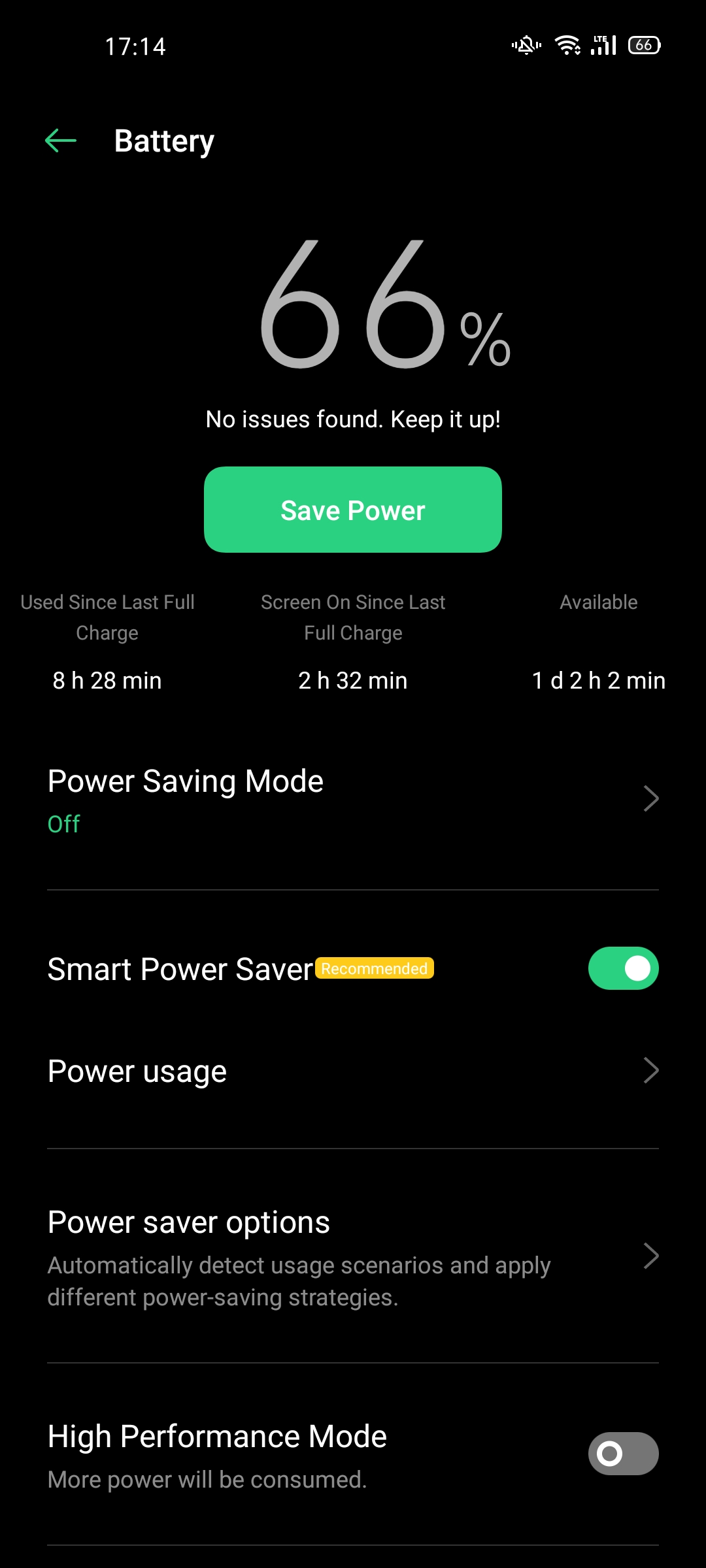Open Power usage details
Viewport: 706px width, 1568px height.
353,1071
